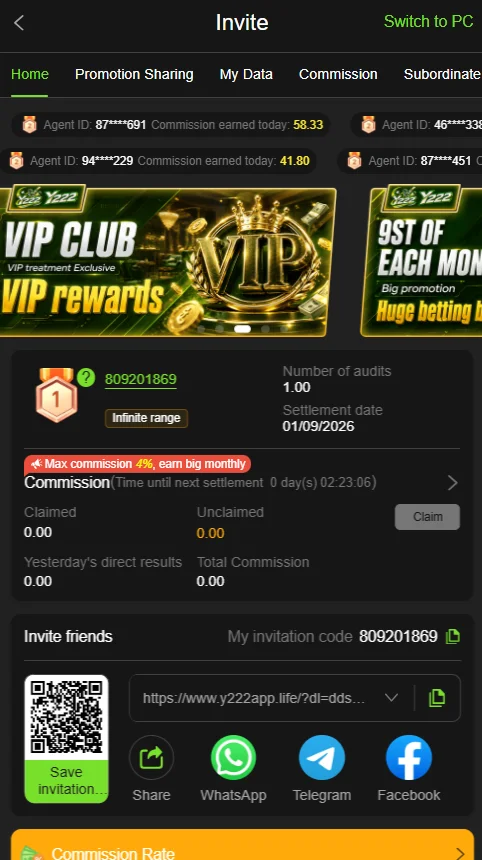Share the invitation via Facebook

click(409, 758)
